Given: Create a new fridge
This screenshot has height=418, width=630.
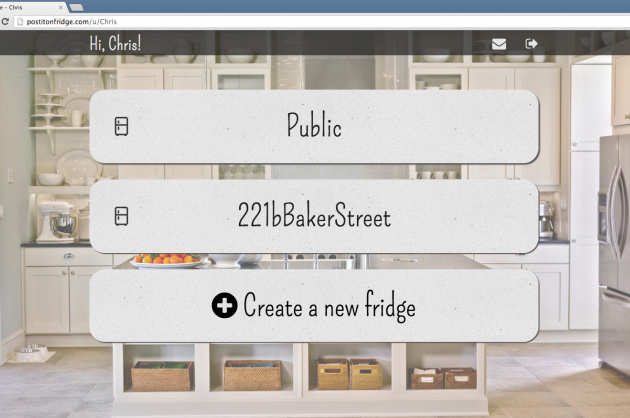Looking at the screenshot, I should (x=314, y=306).
